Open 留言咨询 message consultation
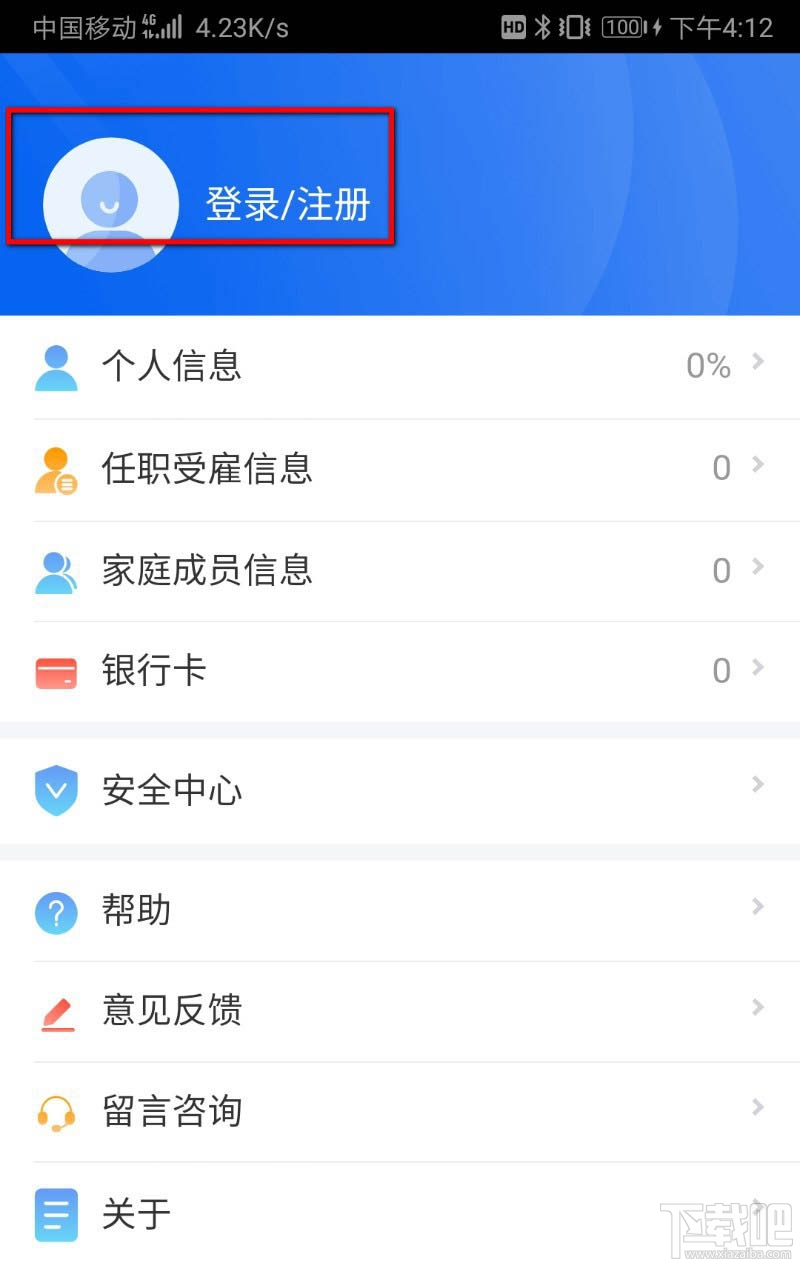The width and height of the screenshot is (800, 1264). [x=171, y=1111]
